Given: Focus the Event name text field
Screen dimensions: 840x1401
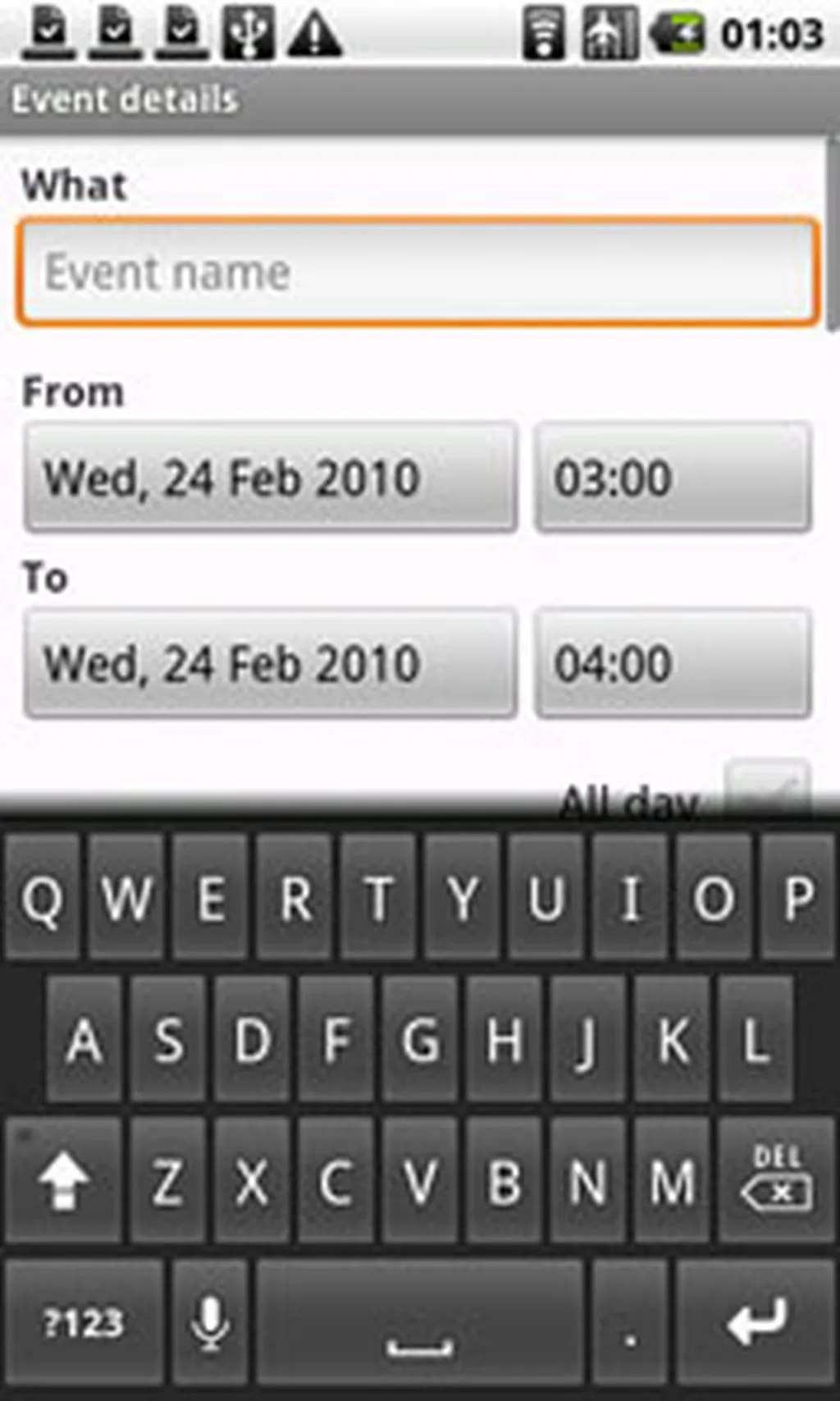Looking at the screenshot, I should pos(417,272).
